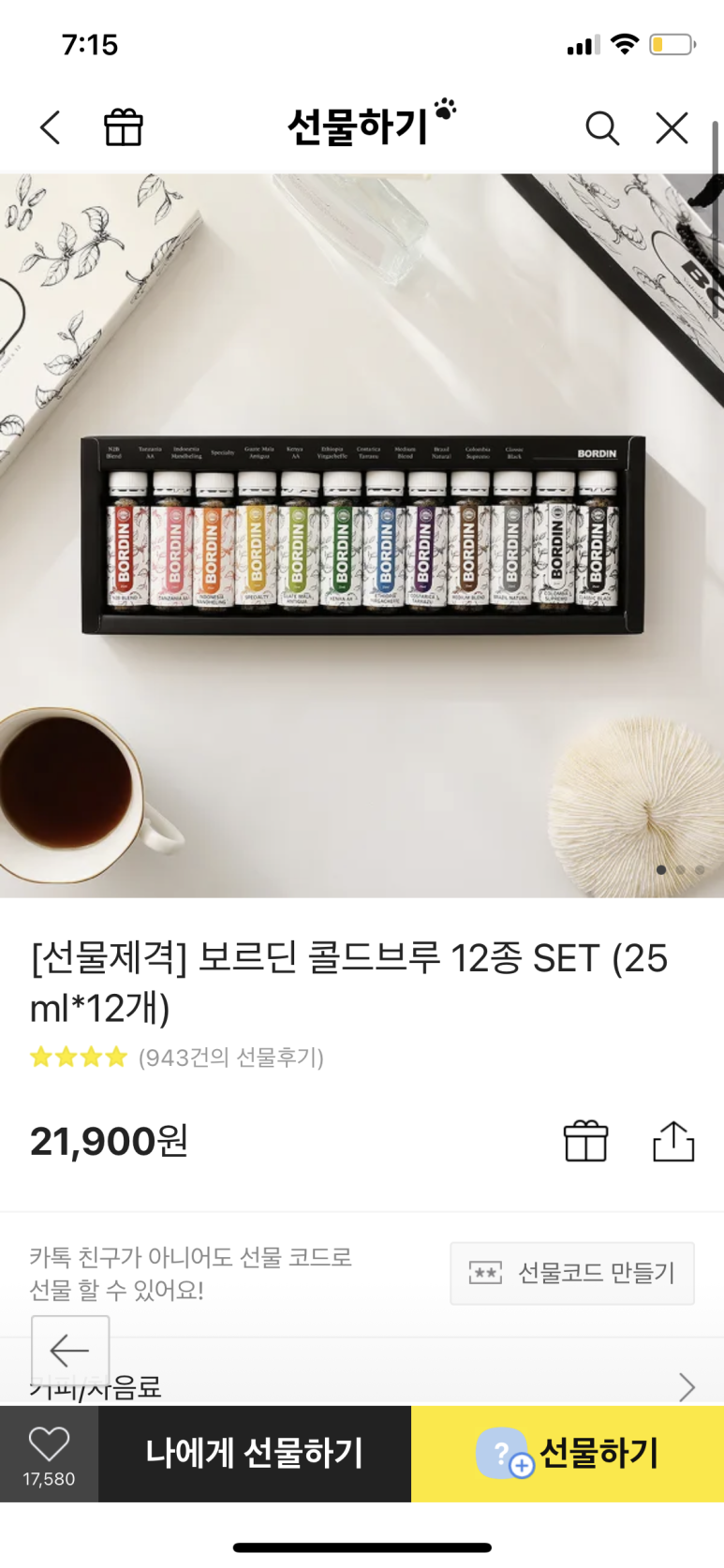Open the gift box icon in header
Viewport: 724px width, 1568px height.
coord(123,127)
